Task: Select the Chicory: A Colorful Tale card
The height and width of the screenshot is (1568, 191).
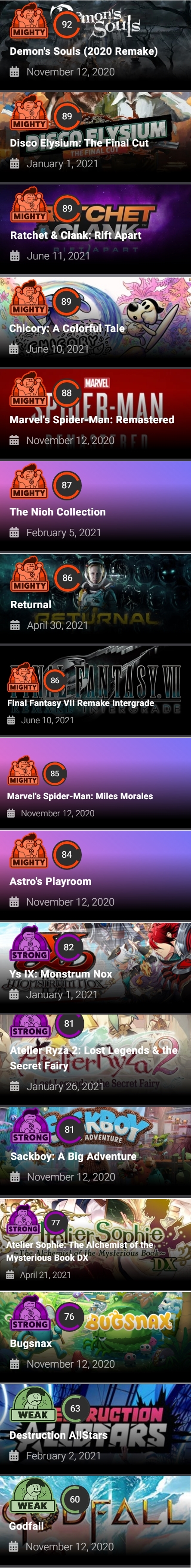Action: click(95, 322)
